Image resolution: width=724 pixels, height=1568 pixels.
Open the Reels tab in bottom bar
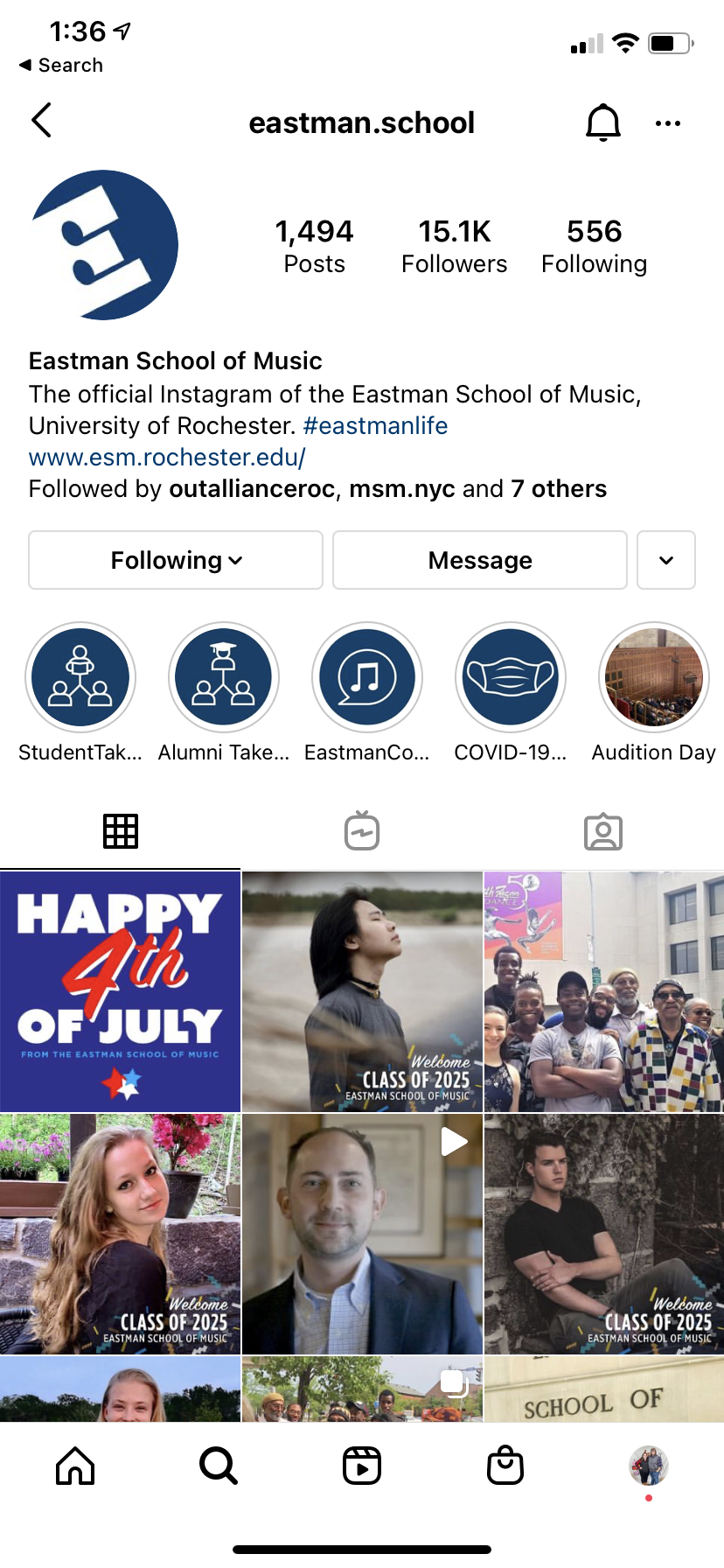[362, 1465]
